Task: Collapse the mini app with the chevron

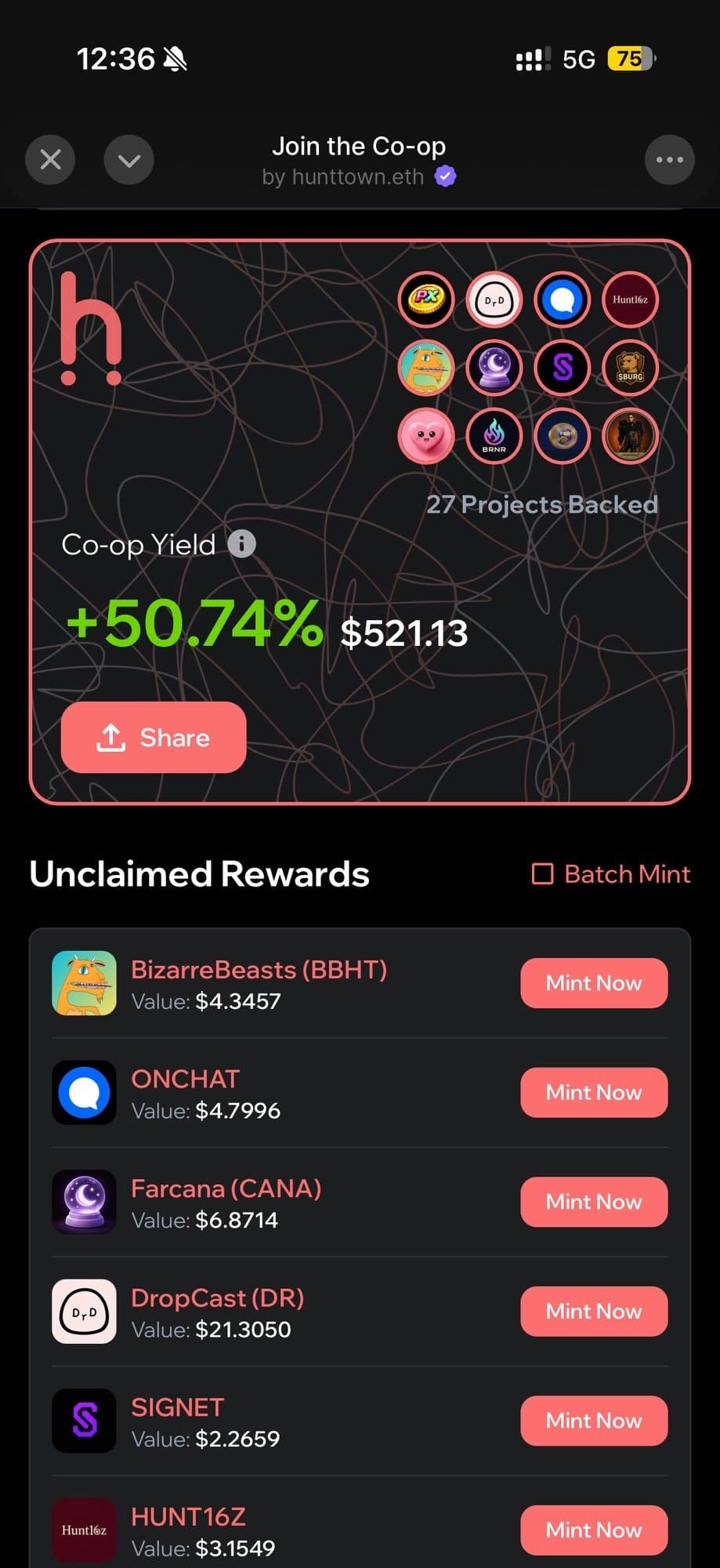Action: (x=129, y=160)
